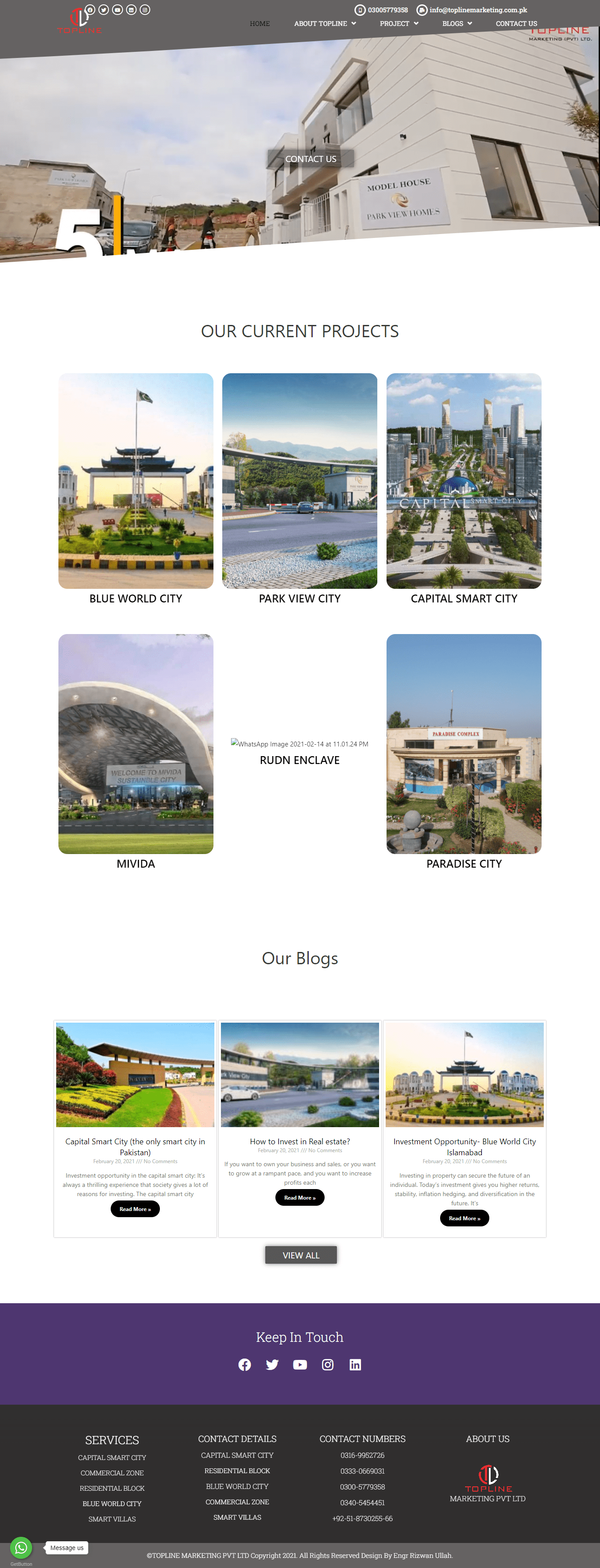Open the Mivida project card
This screenshot has width=600, height=1568.
pos(136,744)
